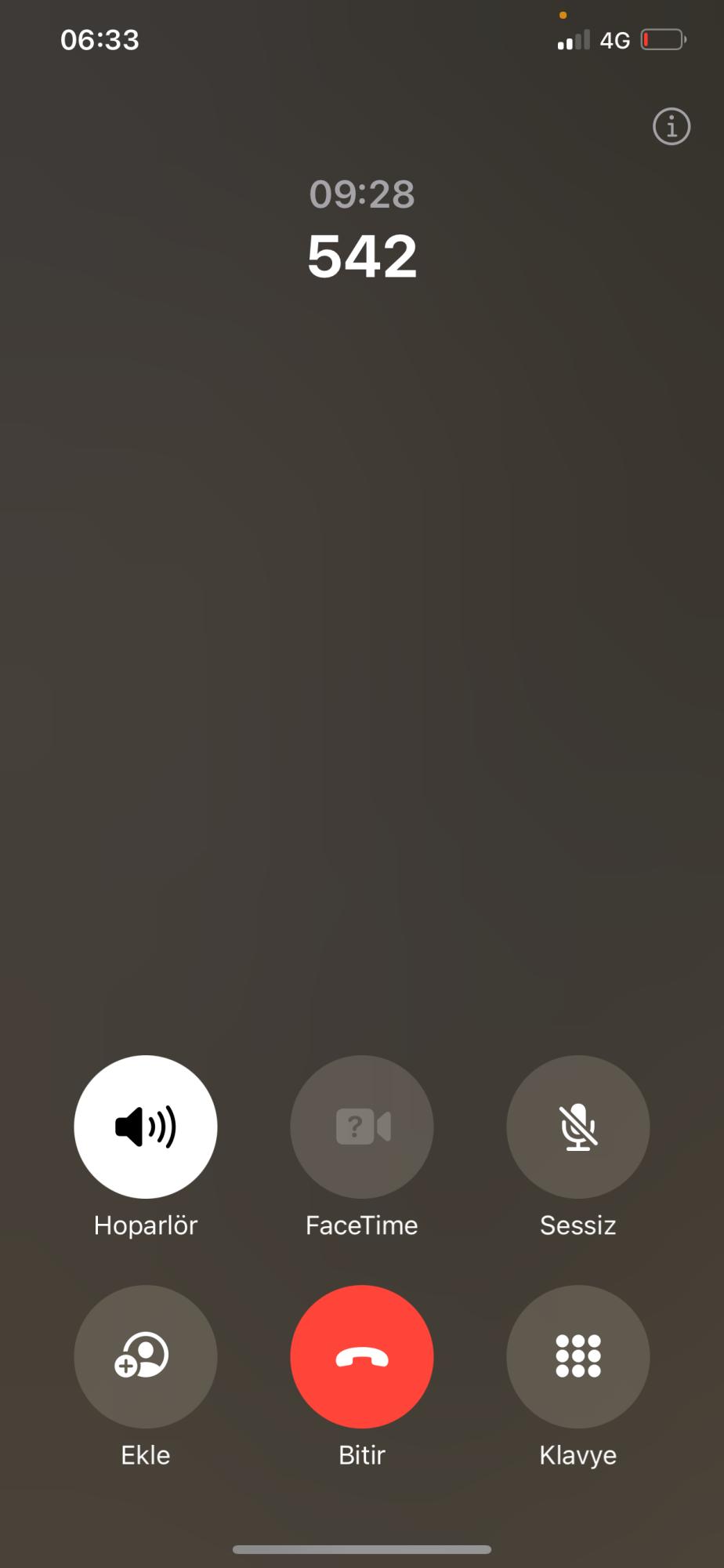Tap the battery level indicator

[662, 39]
